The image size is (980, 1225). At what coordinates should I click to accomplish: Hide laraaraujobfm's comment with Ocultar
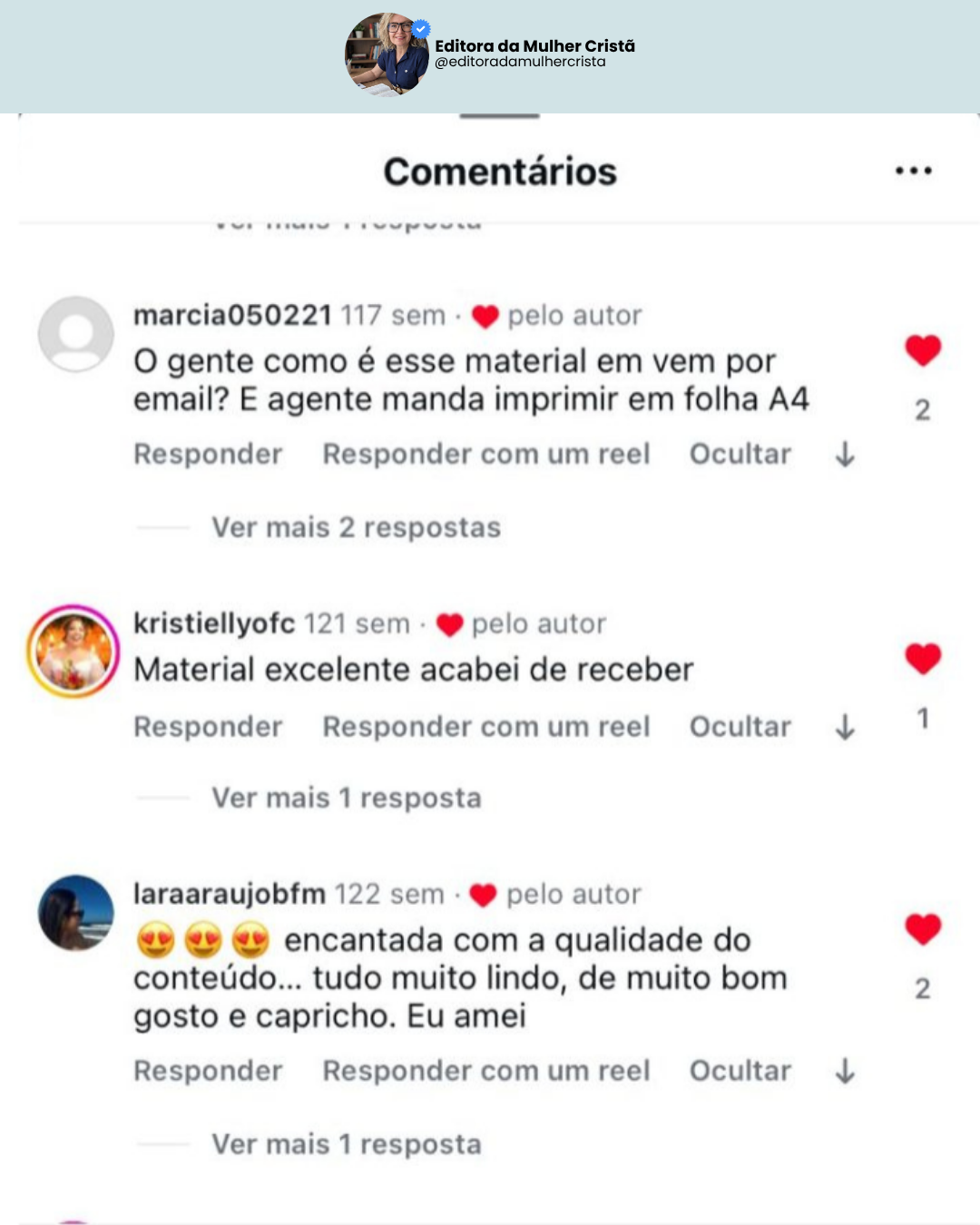point(740,1071)
